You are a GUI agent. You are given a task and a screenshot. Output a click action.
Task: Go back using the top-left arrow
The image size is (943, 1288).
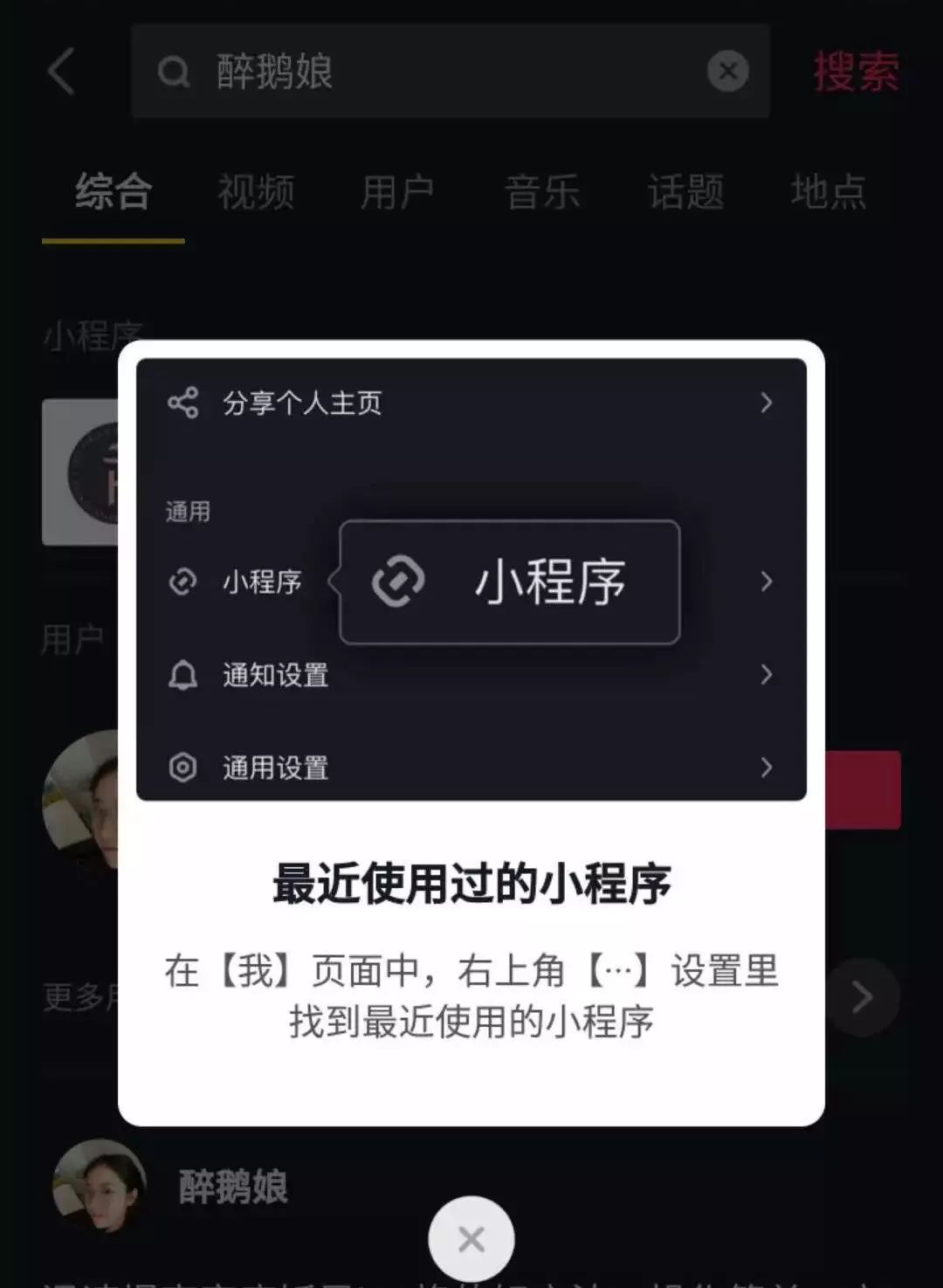click(61, 72)
